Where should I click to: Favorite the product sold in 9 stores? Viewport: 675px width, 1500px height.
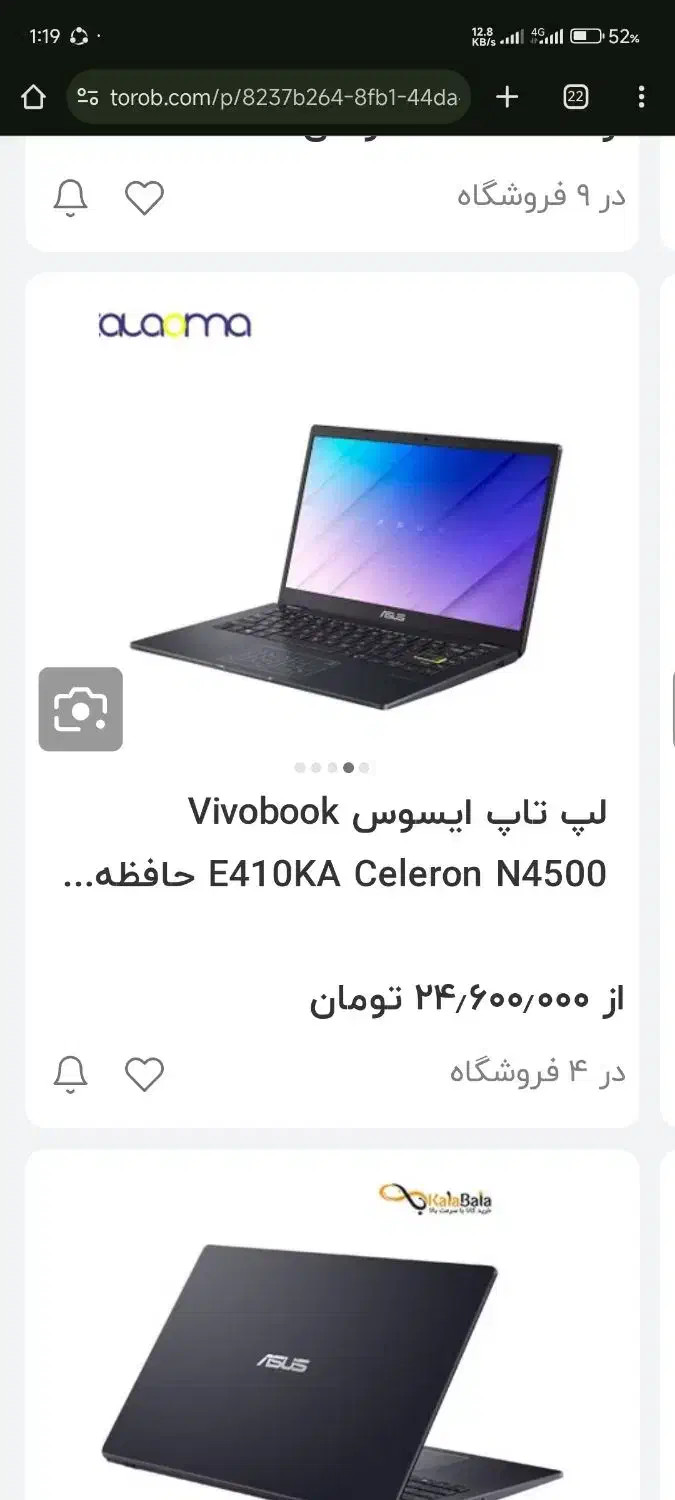click(144, 198)
